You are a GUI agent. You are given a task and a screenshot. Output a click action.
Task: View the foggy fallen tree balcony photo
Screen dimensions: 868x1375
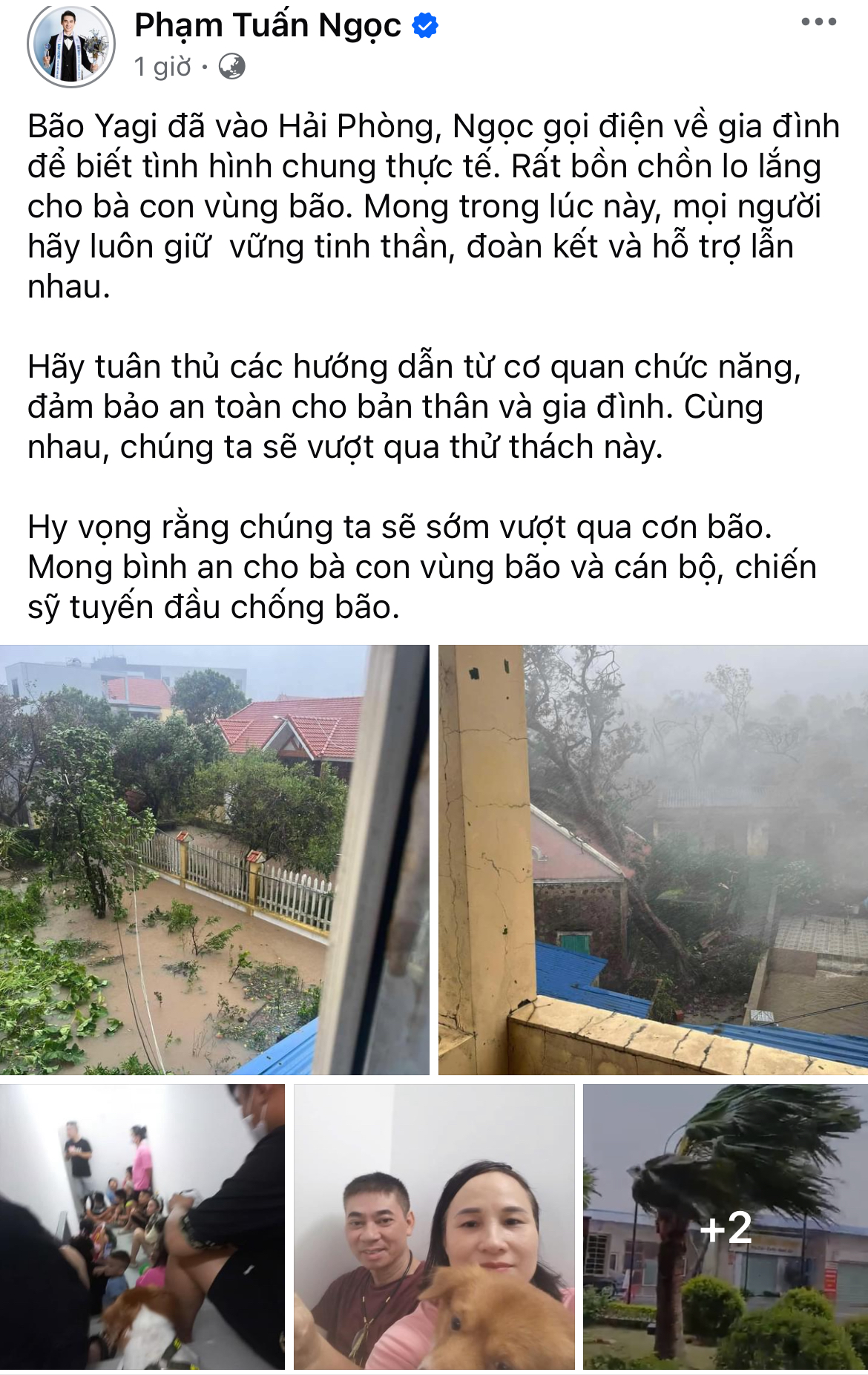[653, 859]
